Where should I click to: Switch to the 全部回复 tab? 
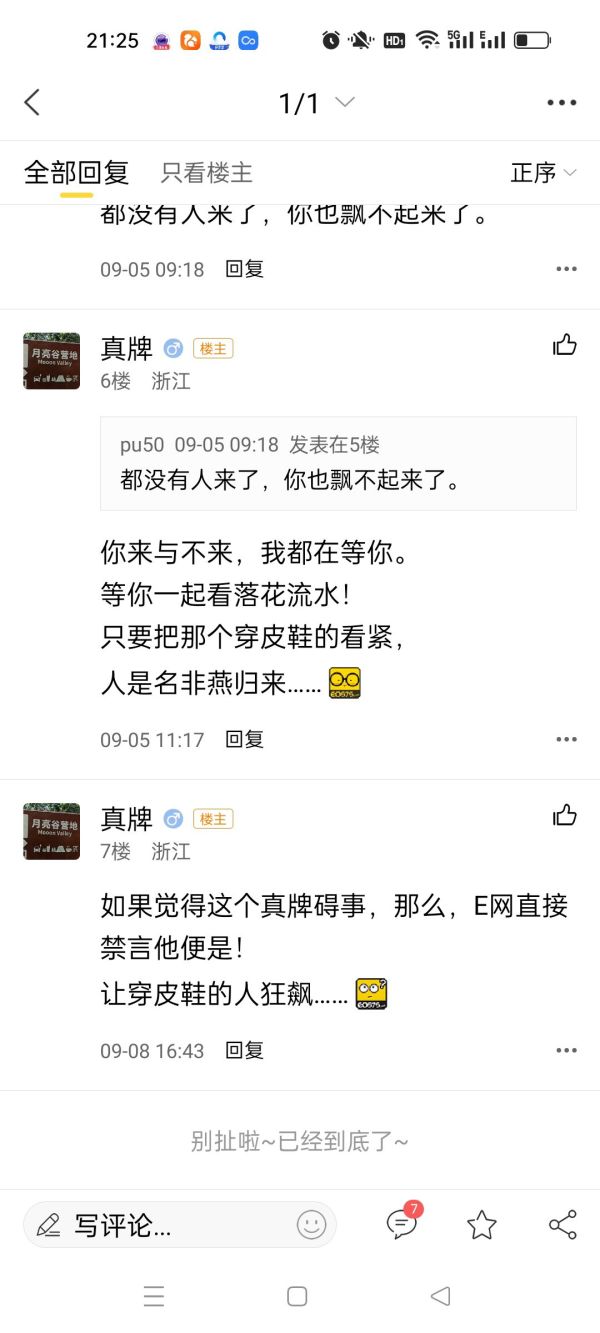coord(76,172)
